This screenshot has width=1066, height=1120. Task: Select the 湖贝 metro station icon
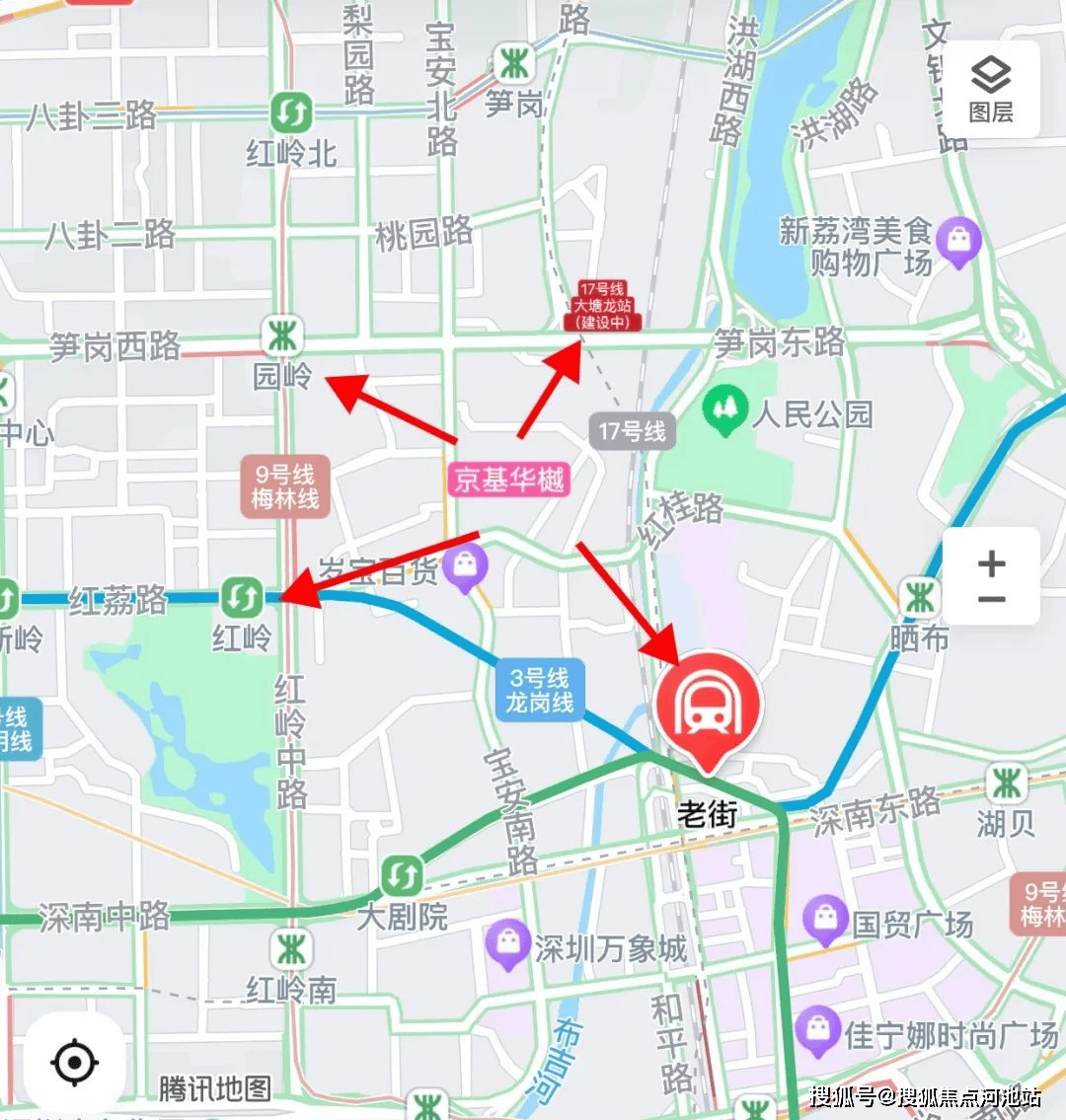click(x=1006, y=784)
